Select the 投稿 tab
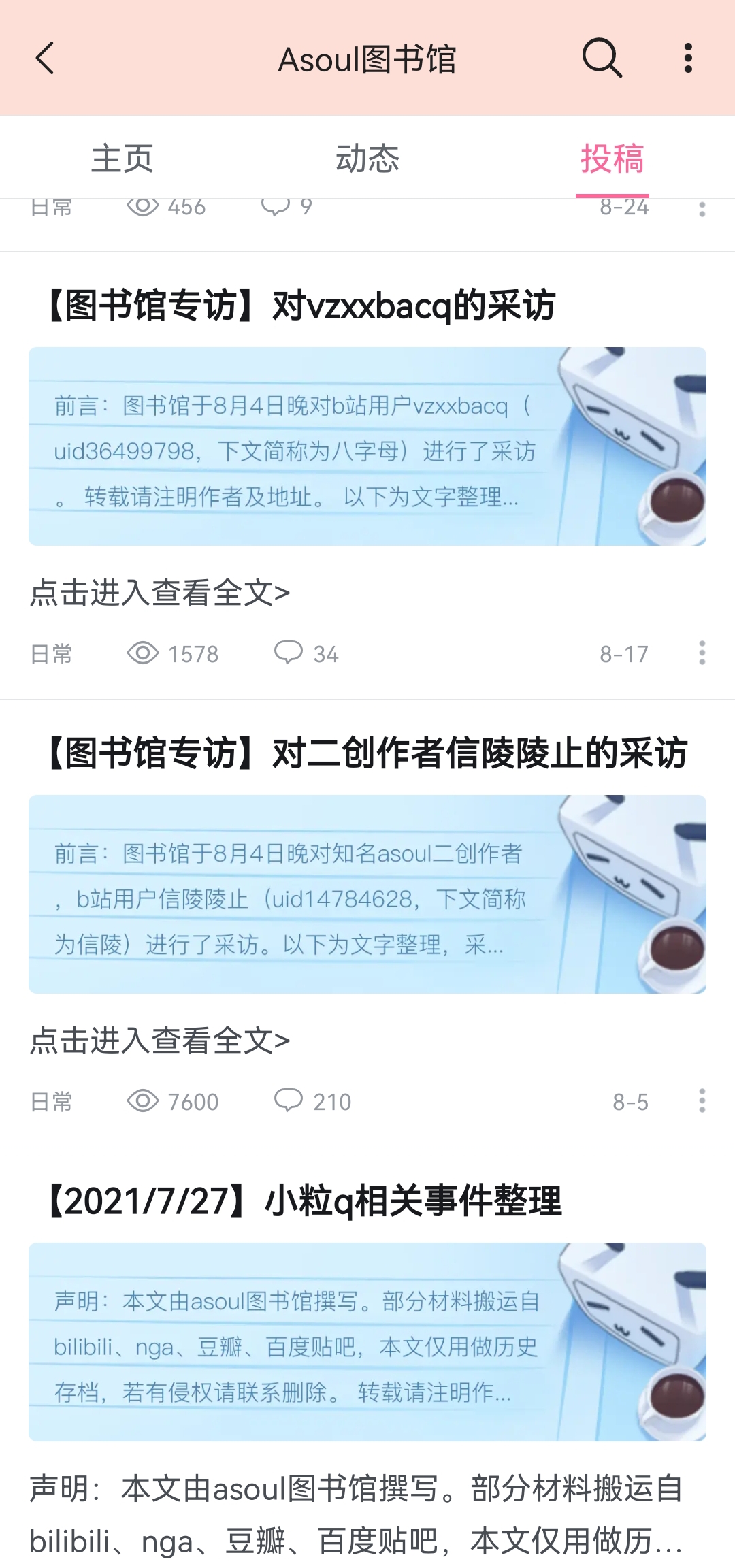Image resolution: width=735 pixels, height=1568 pixels. 612,159
